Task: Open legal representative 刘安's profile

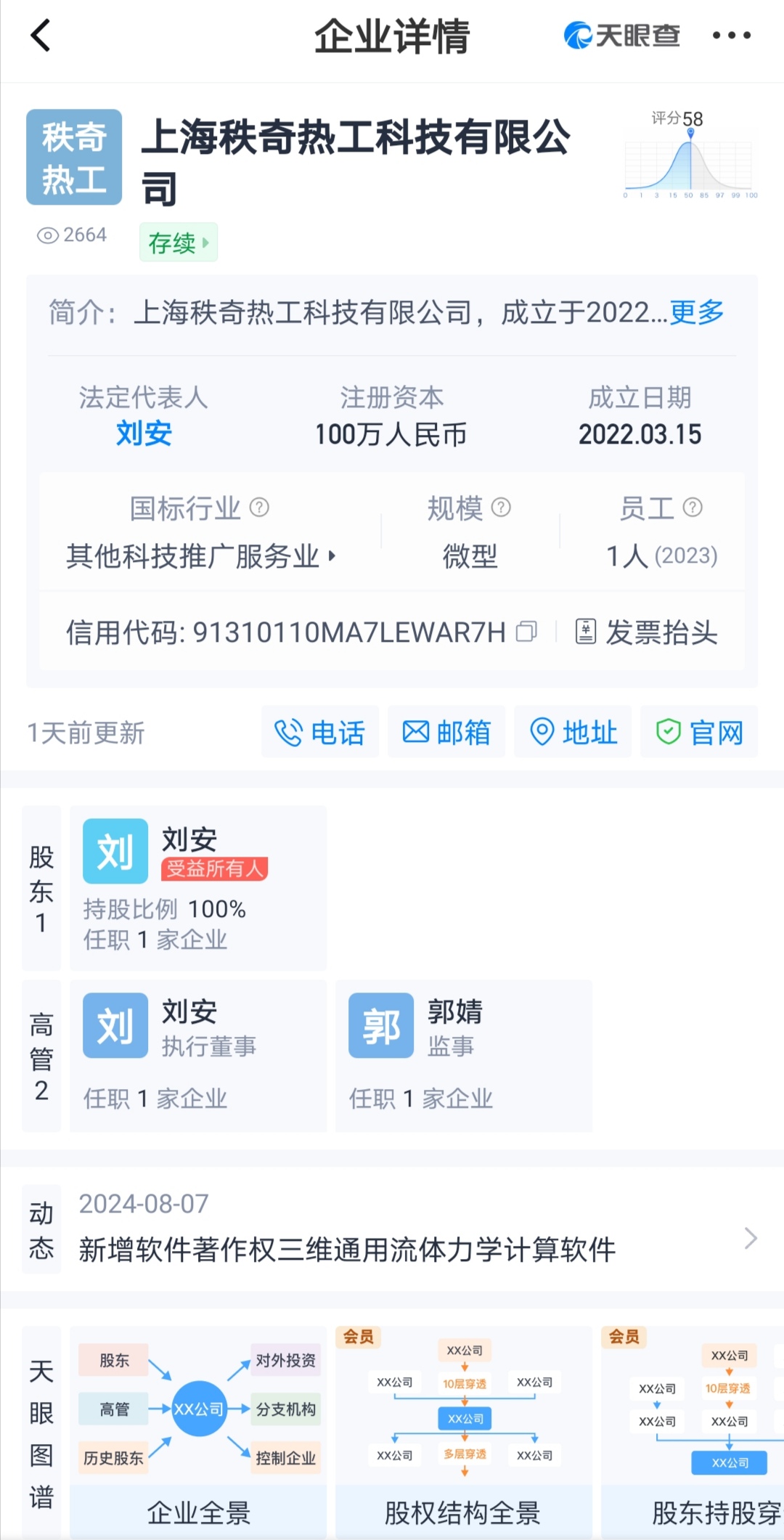Action: tap(144, 434)
